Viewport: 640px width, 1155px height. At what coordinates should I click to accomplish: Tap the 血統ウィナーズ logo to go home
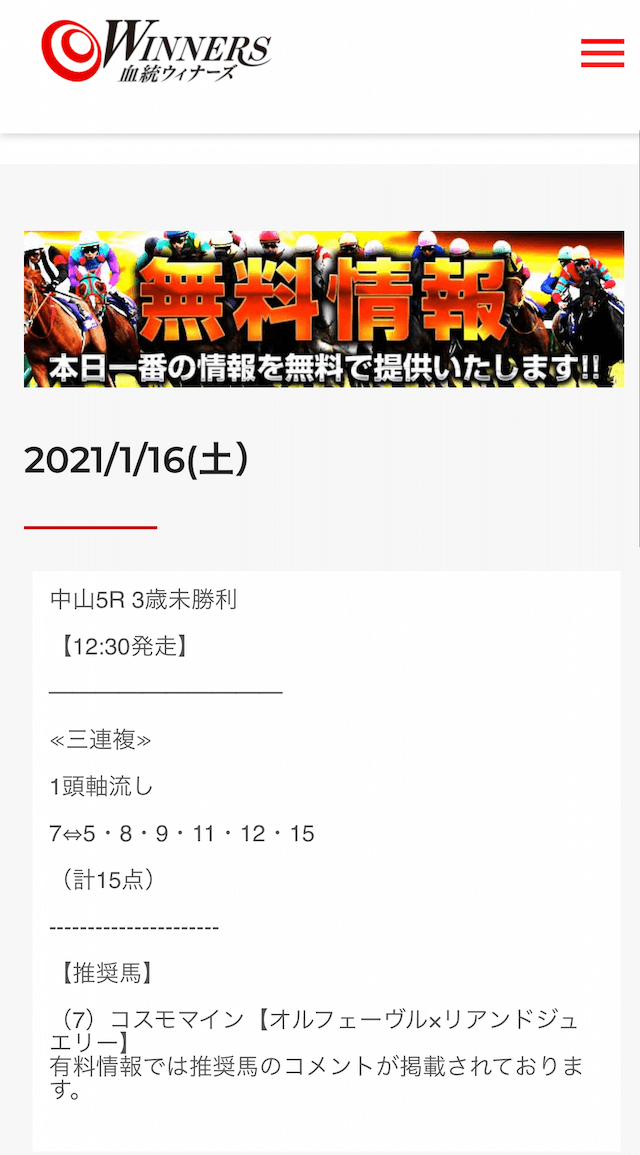[x=156, y=51]
